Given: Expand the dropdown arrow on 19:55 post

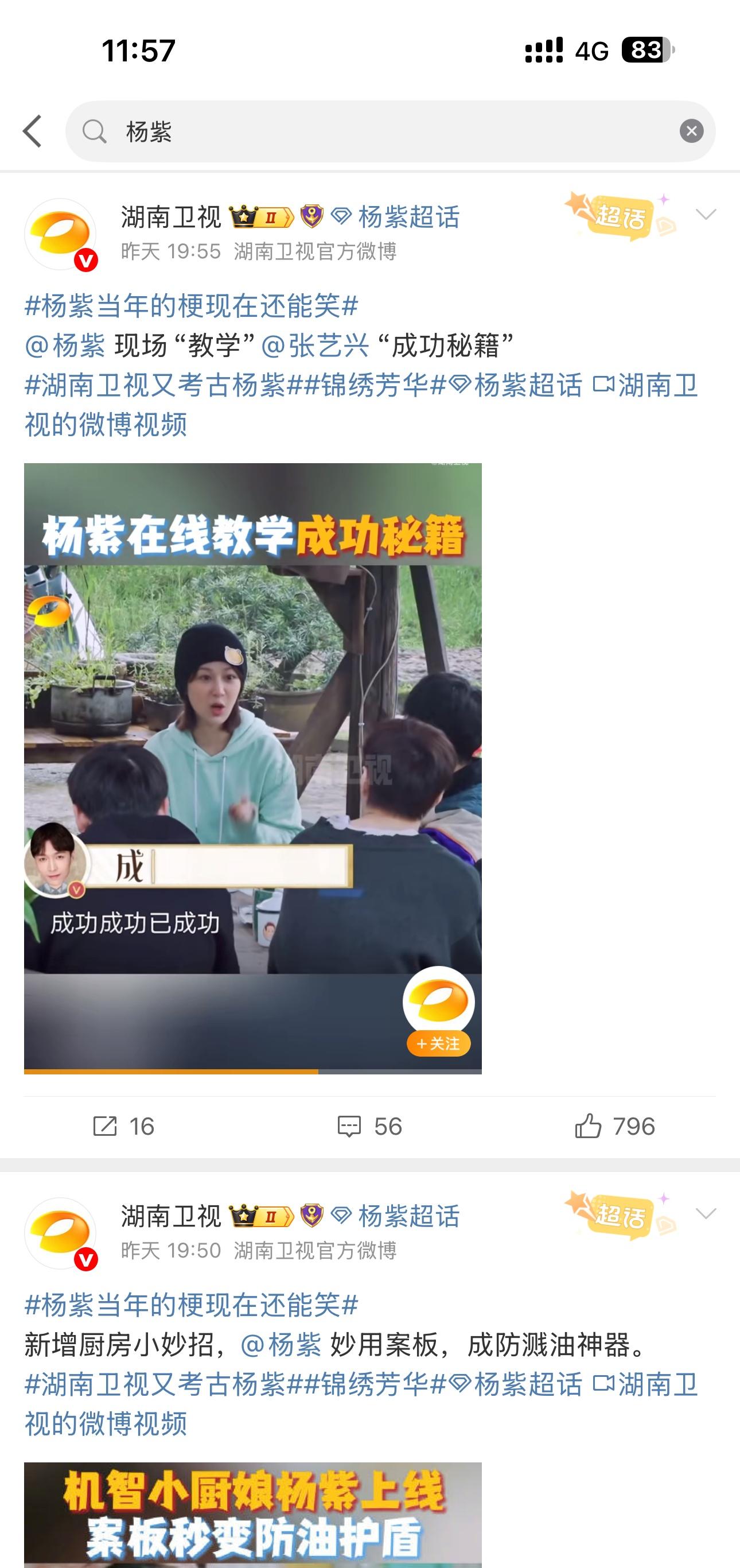Looking at the screenshot, I should (706, 214).
